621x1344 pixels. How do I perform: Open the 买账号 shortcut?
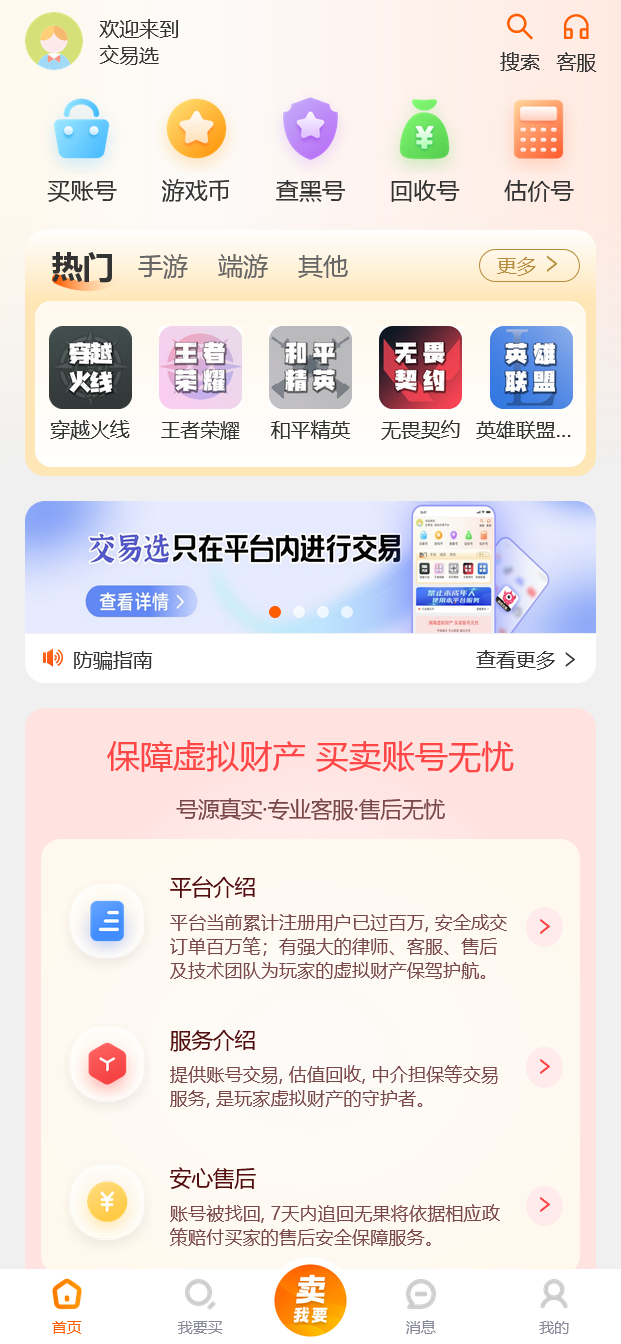coord(82,150)
